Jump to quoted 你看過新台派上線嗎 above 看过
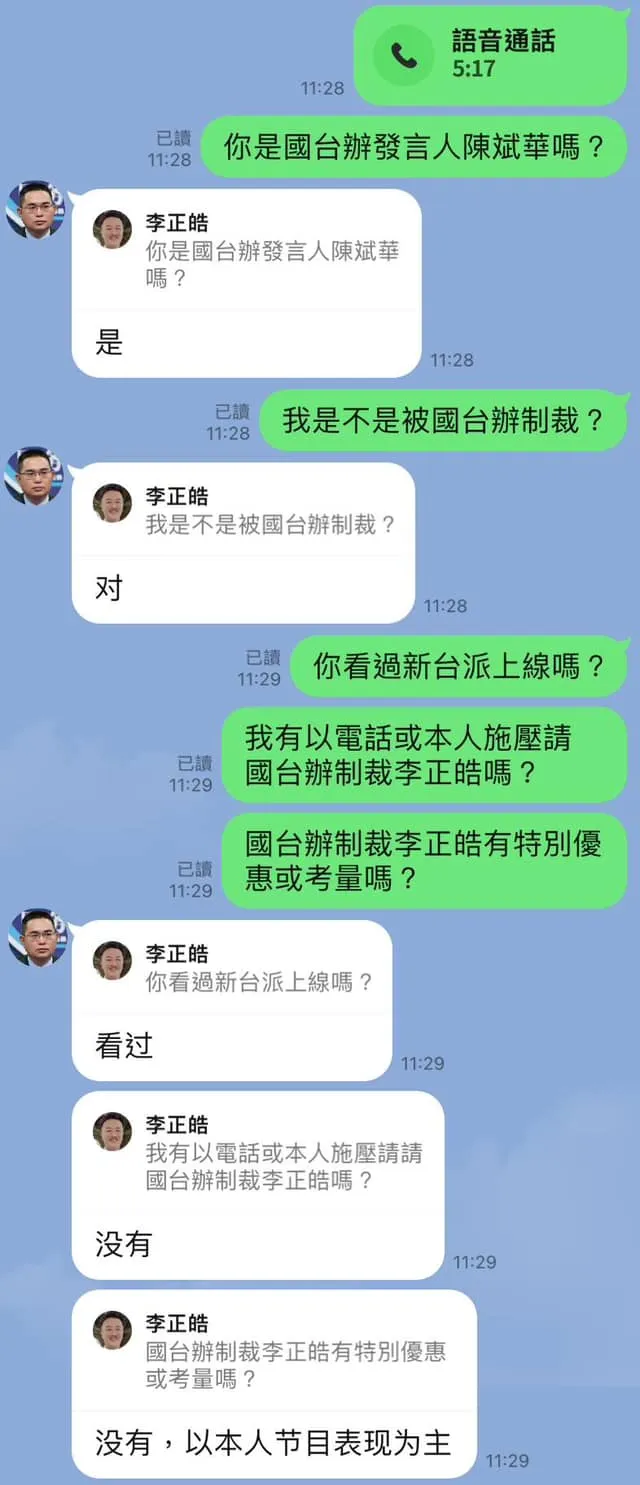 [x=240, y=969]
